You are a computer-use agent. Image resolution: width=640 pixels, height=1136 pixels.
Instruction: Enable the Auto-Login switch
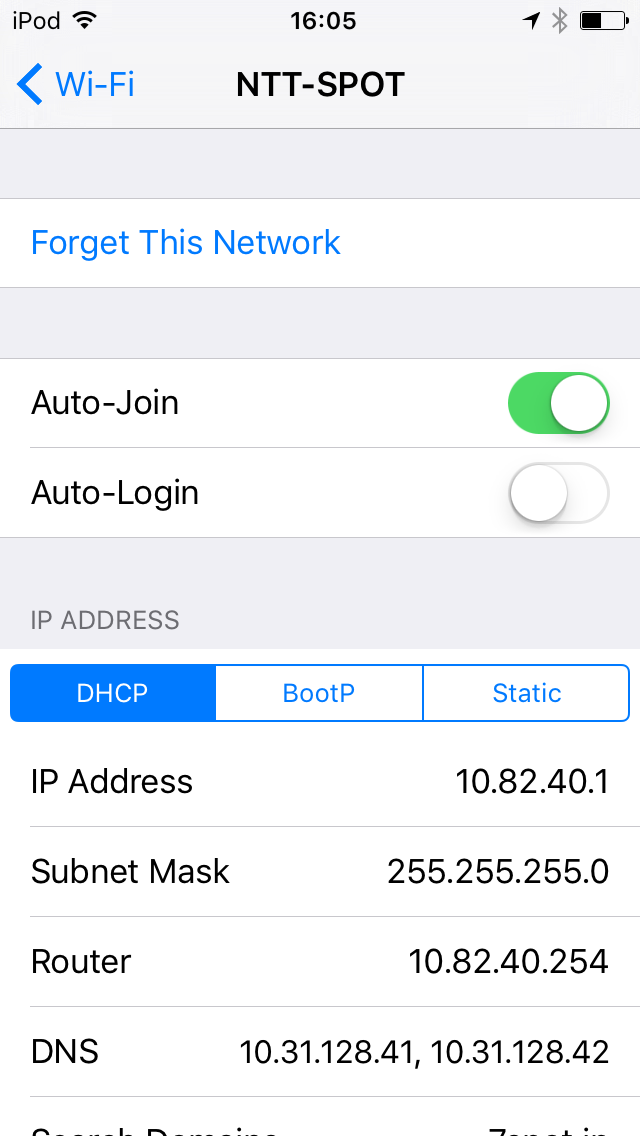[x=558, y=493]
